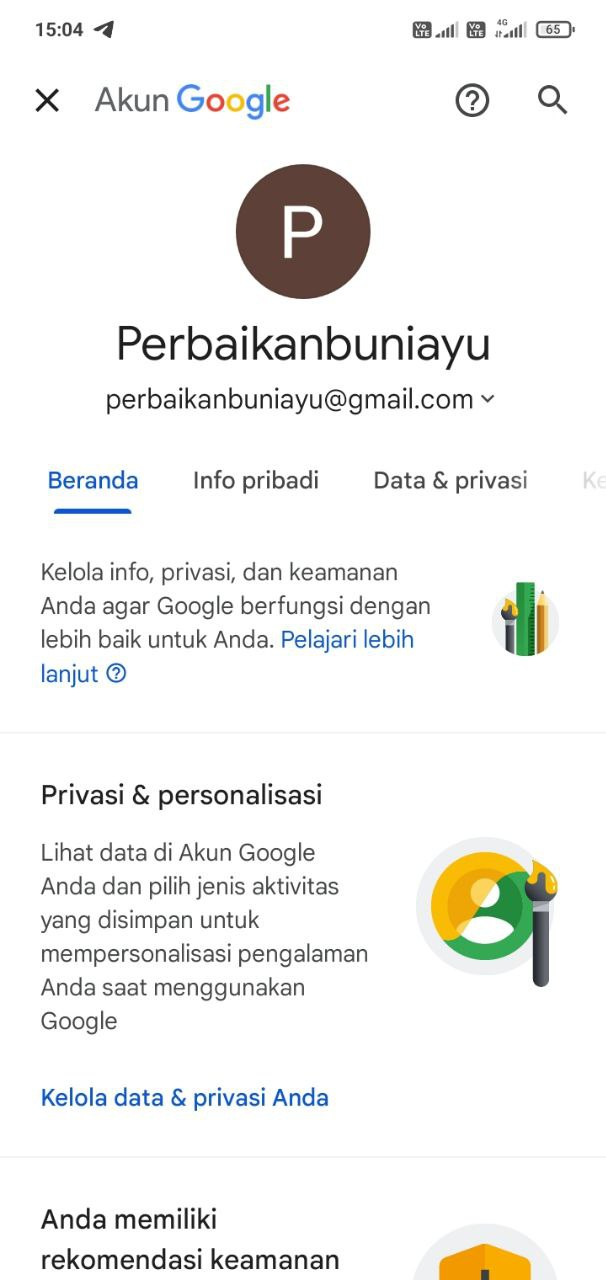The width and height of the screenshot is (606, 1280).
Task: Close the Akun Google screen
Action: click(47, 100)
